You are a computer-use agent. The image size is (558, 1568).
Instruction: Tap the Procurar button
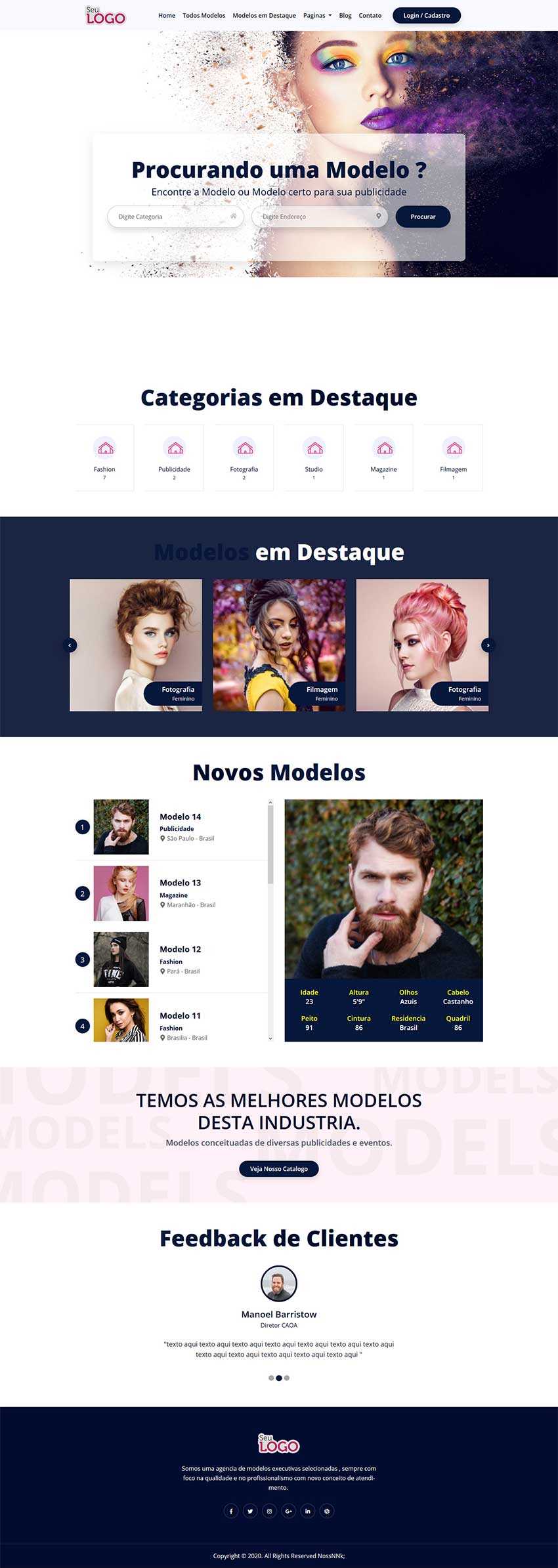coord(423,217)
